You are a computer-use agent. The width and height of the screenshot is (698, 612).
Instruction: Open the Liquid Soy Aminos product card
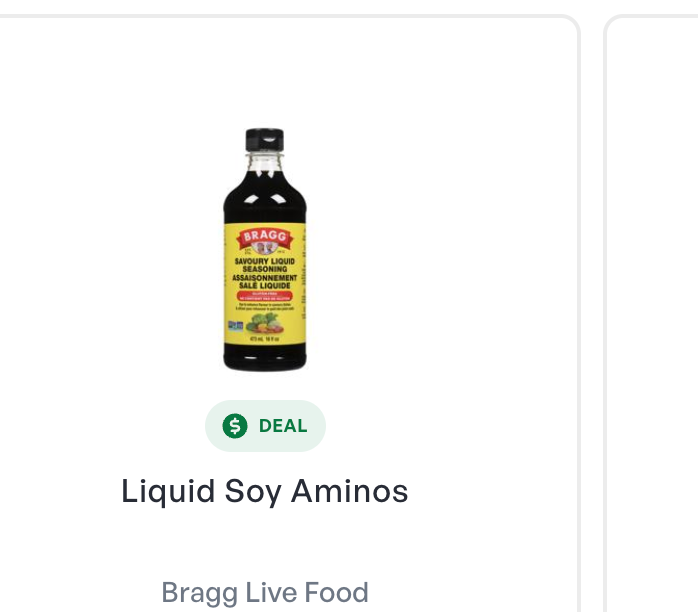pos(265,491)
